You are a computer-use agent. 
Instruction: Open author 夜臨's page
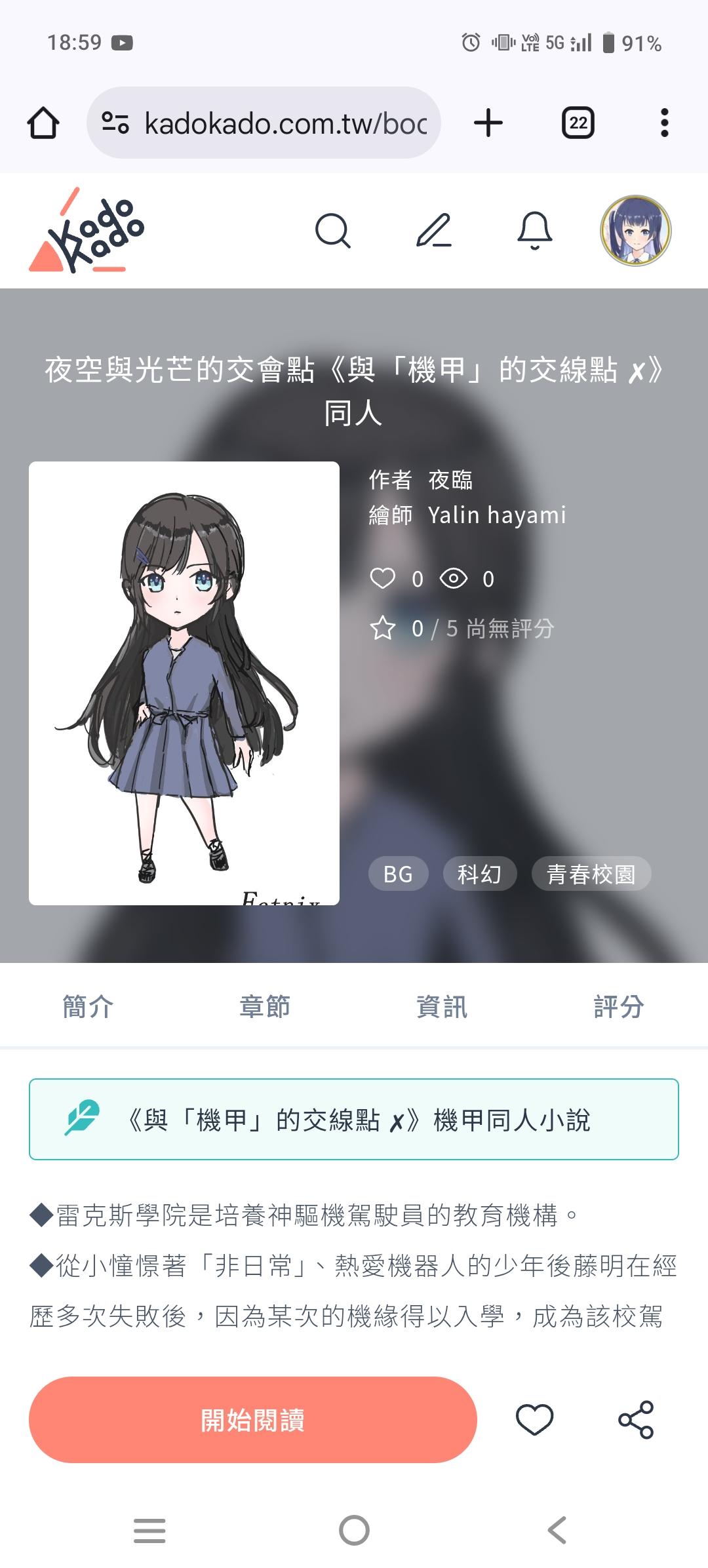point(450,480)
